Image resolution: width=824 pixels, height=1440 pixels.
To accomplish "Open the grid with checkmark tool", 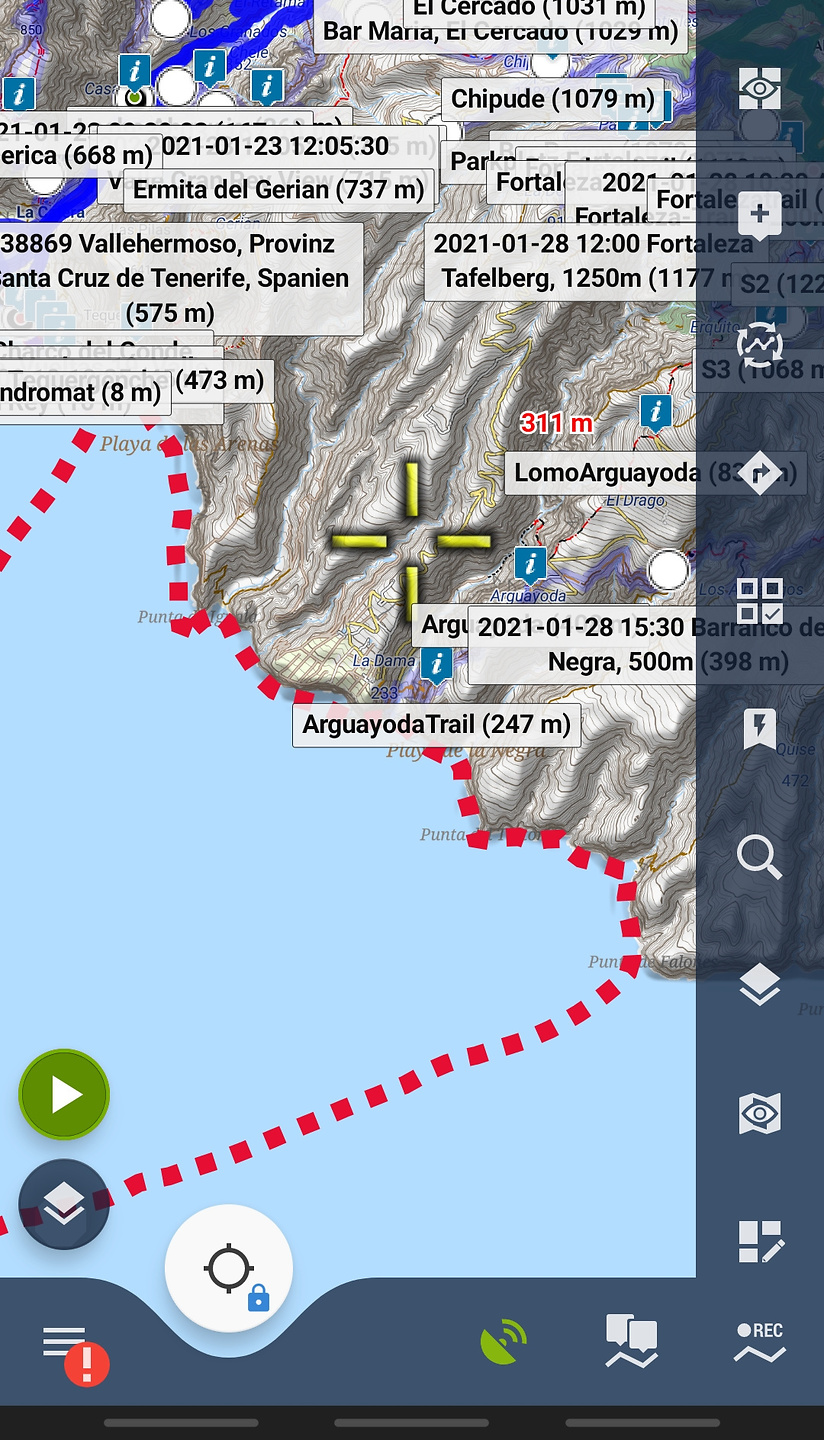I will 760,601.
